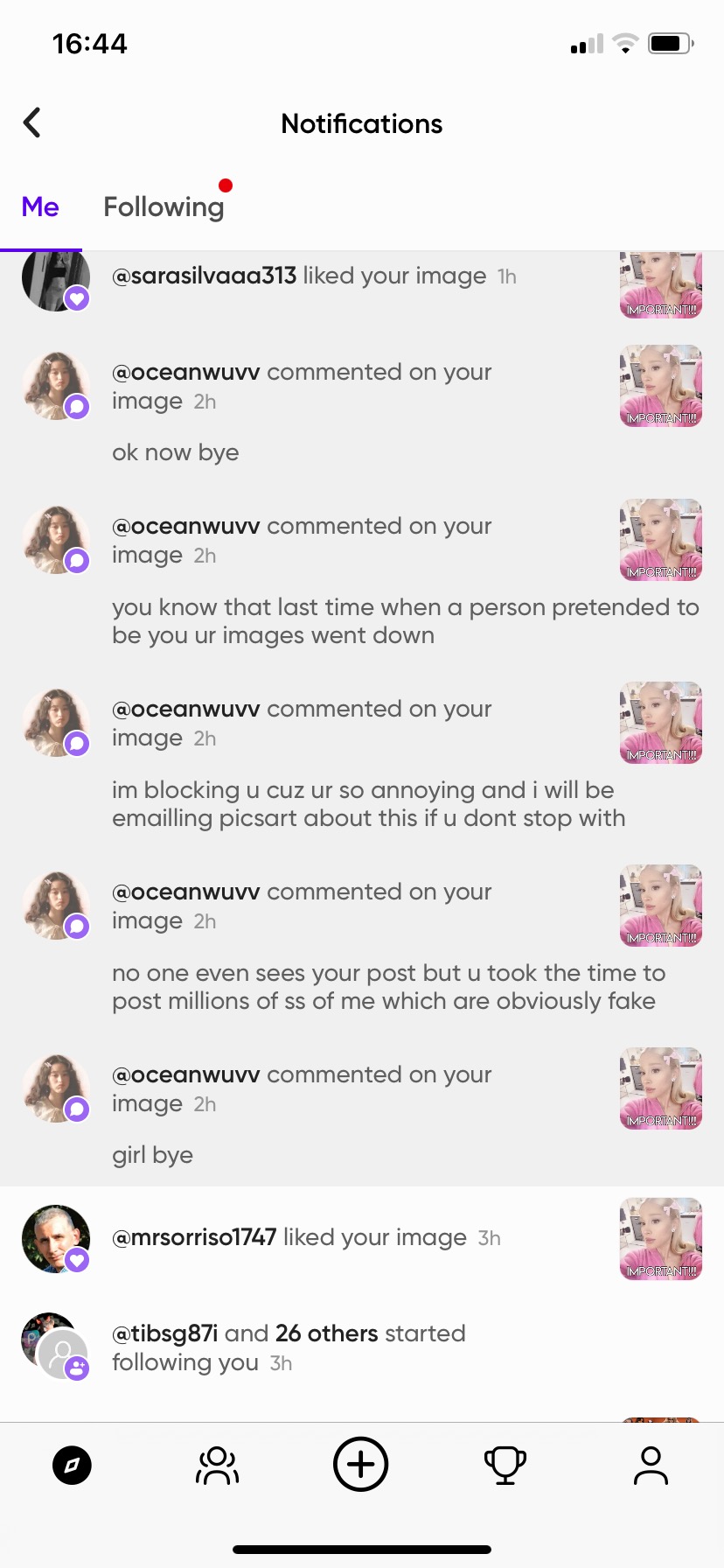This screenshot has width=724, height=1568.
Task: Open the discover compass tab
Action: 72,1466
